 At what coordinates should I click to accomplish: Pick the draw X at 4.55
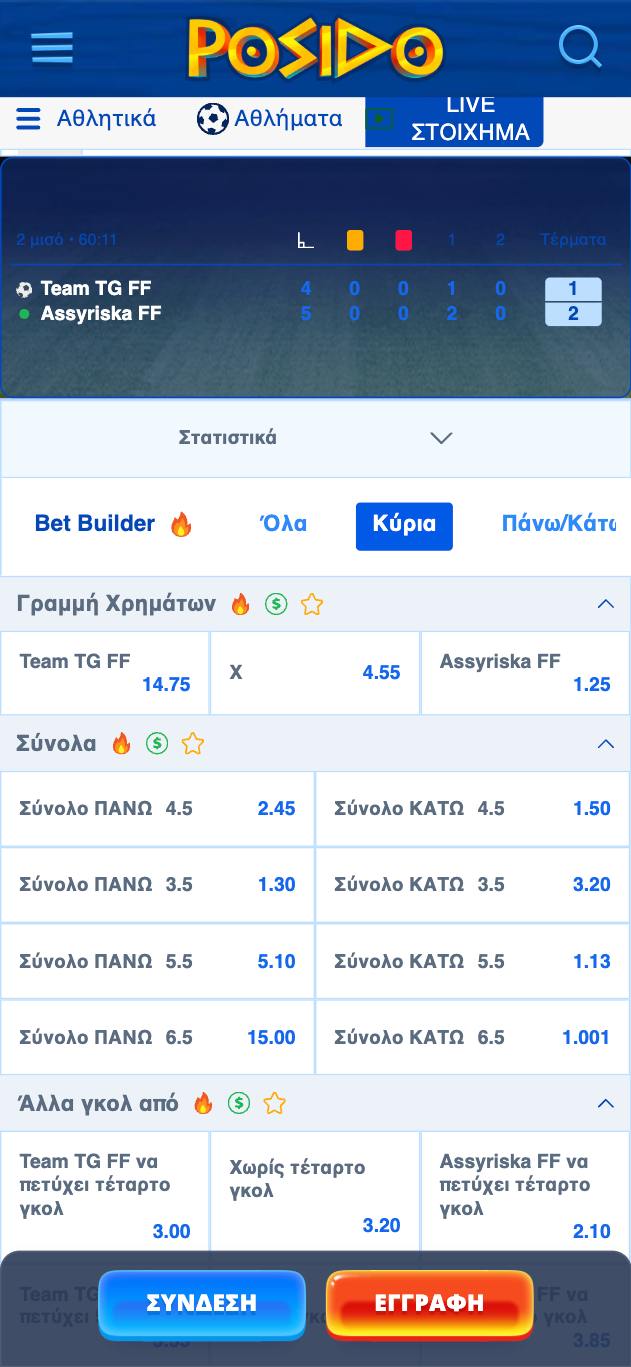(315, 673)
